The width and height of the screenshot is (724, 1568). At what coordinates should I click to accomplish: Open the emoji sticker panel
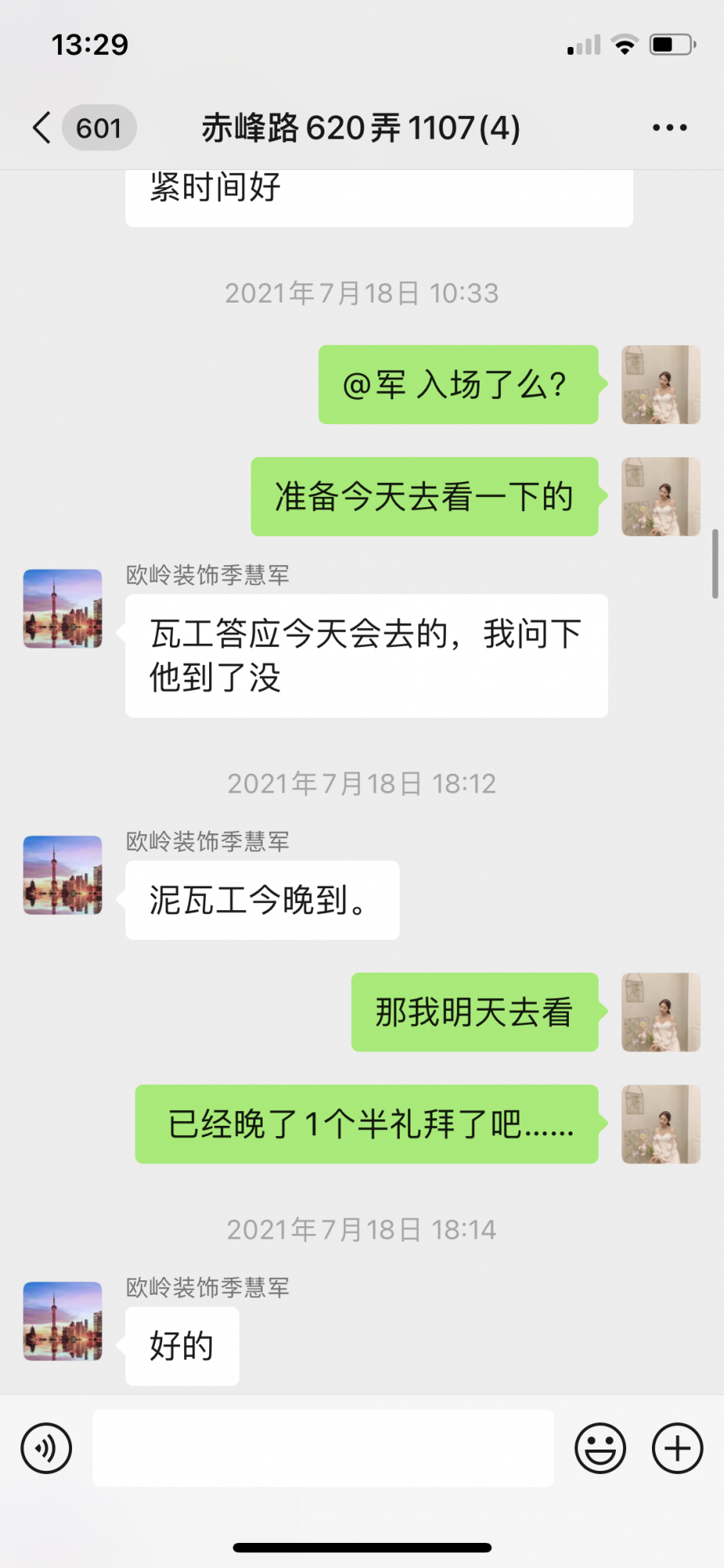coord(600,1447)
